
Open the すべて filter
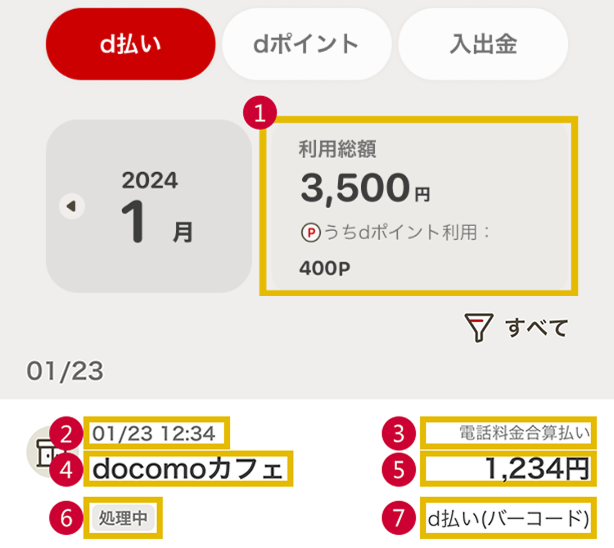click(518, 327)
